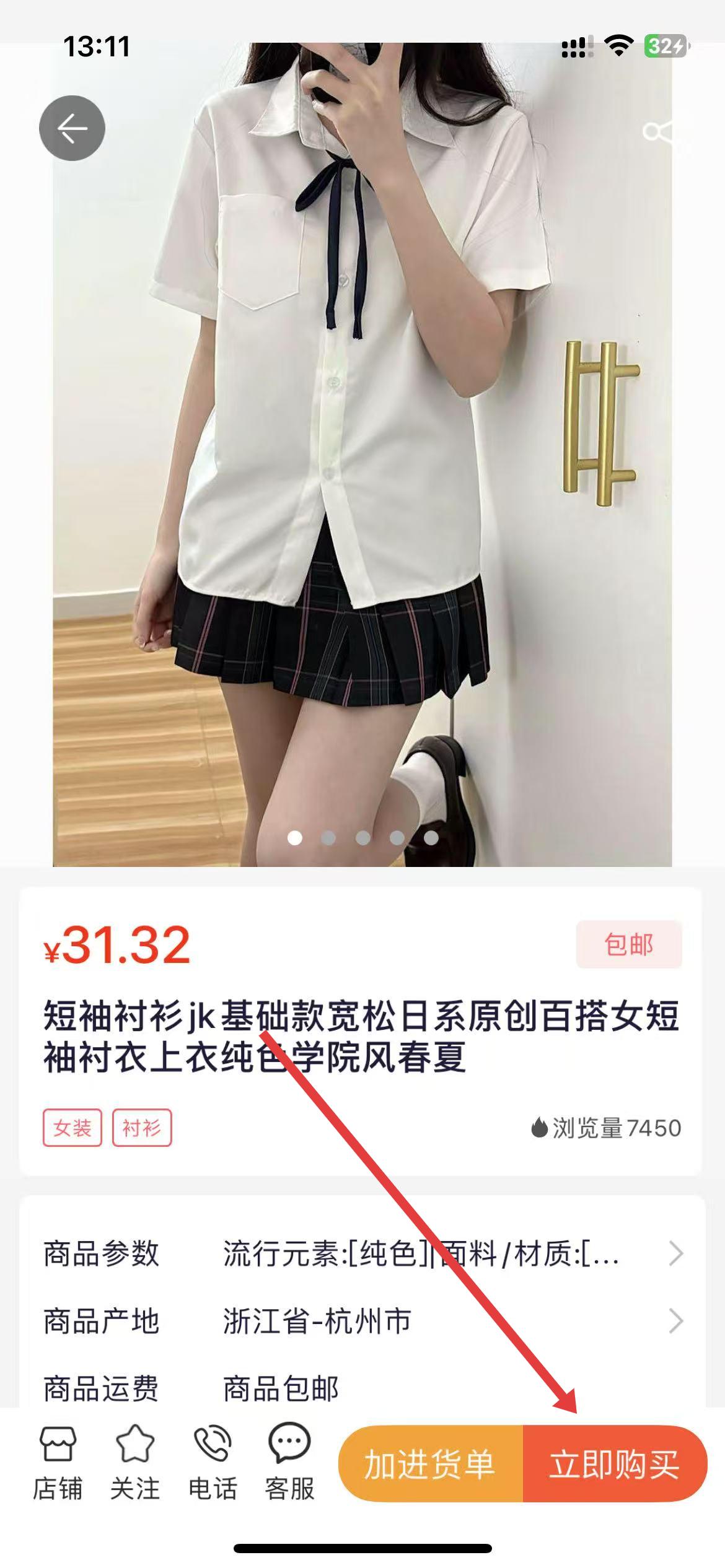Open the 店铺 shop page
The image size is (725, 1568).
click(x=58, y=1462)
